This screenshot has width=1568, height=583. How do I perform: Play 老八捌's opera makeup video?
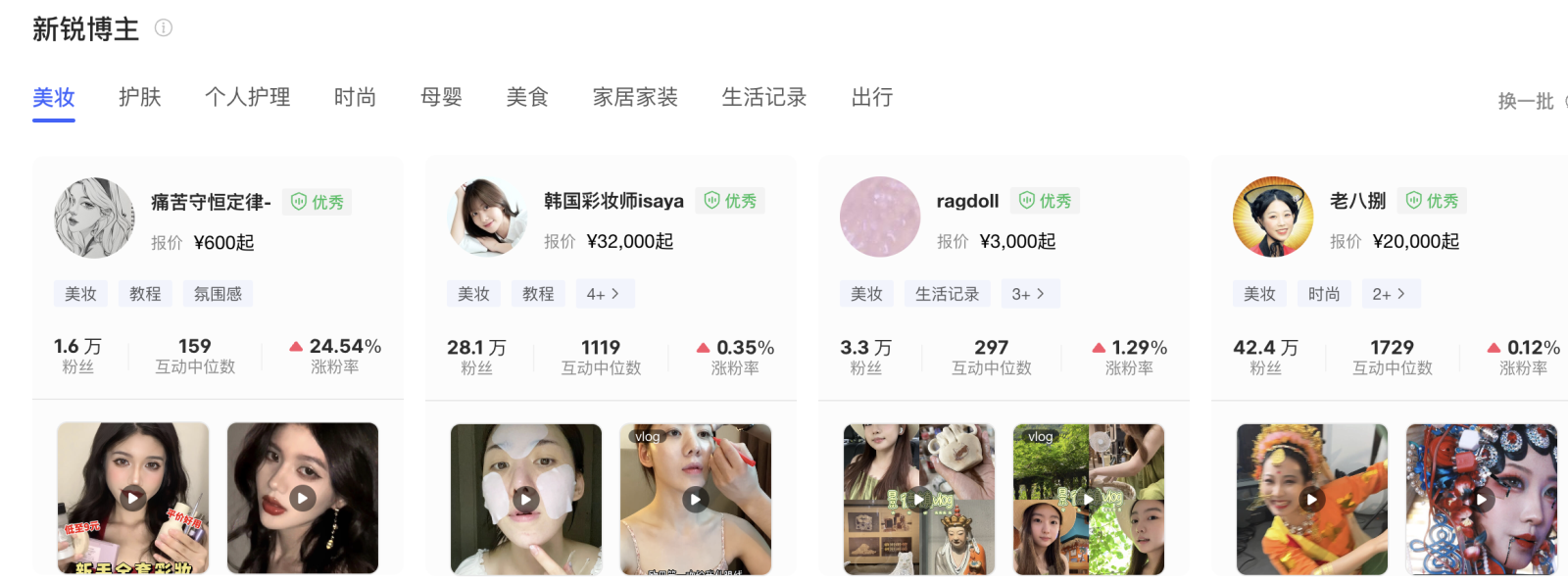(1481, 499)
